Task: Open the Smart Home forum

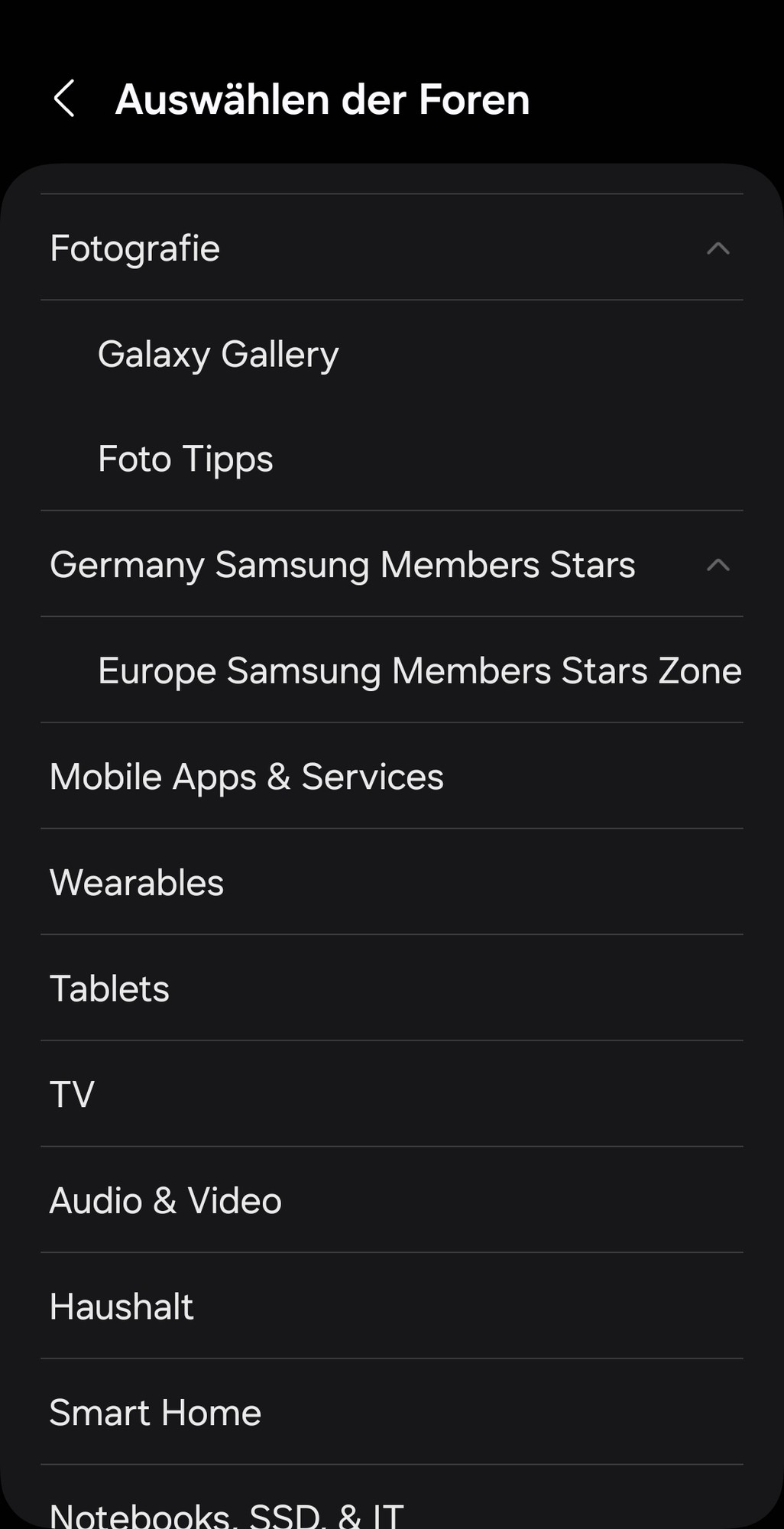Action: 156,1413
